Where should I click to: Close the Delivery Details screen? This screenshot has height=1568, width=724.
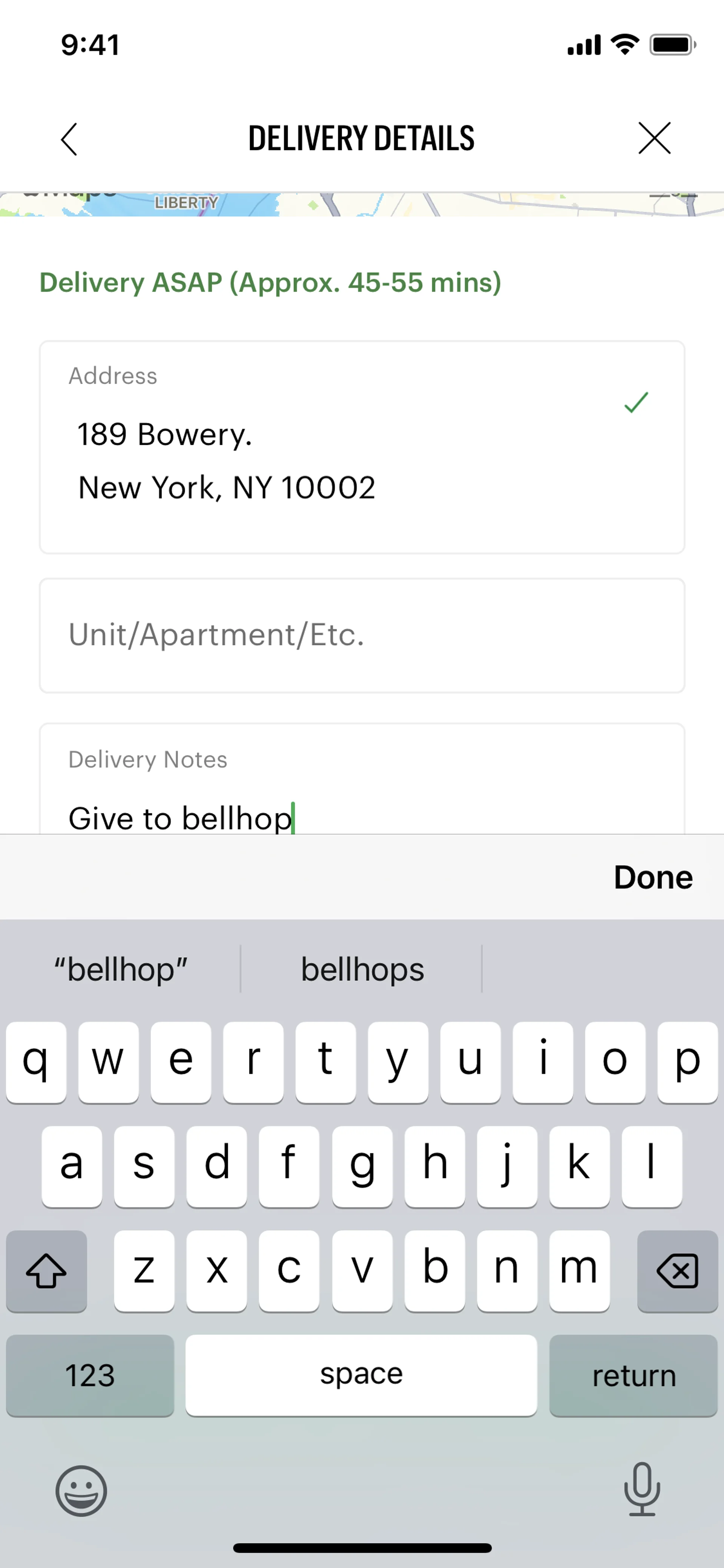click(654, 138)
